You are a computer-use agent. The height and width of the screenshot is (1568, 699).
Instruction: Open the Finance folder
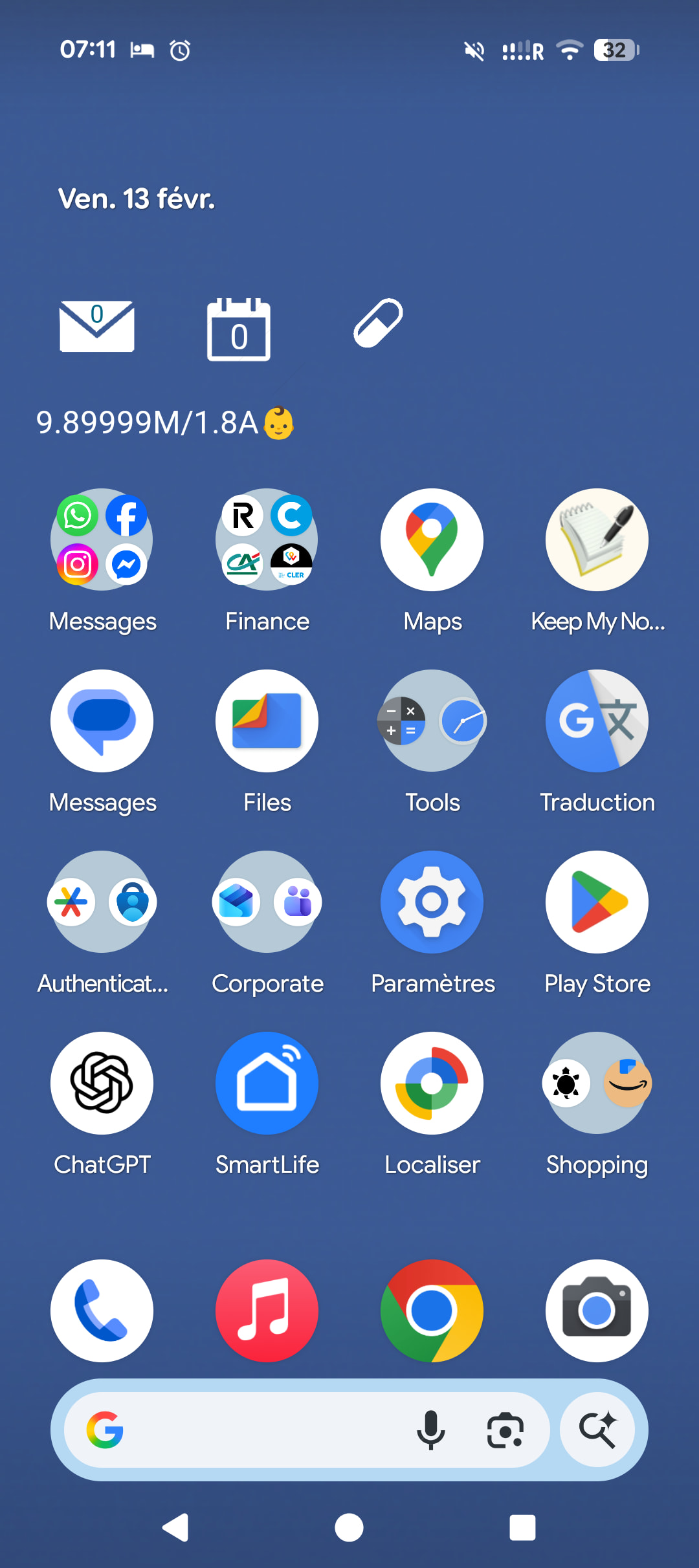[x=267, y=539]
